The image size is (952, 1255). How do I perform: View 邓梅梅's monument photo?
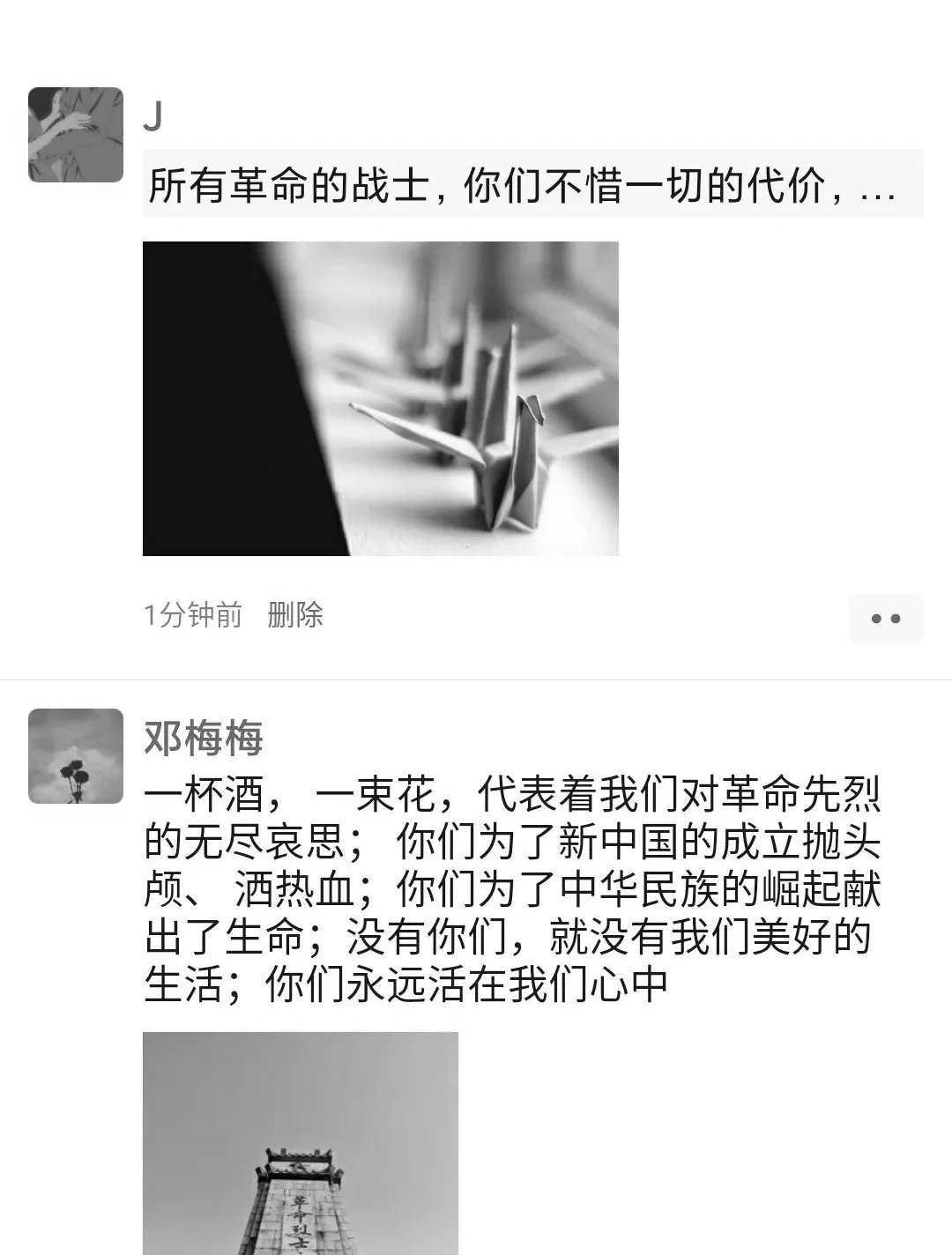point(301,1143)
